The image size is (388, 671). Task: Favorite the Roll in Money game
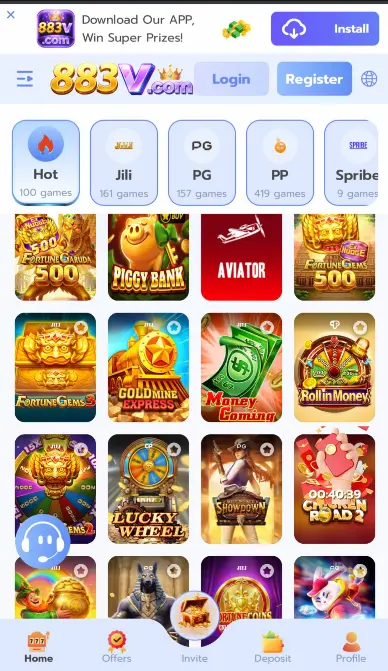(x=360, y=328)
